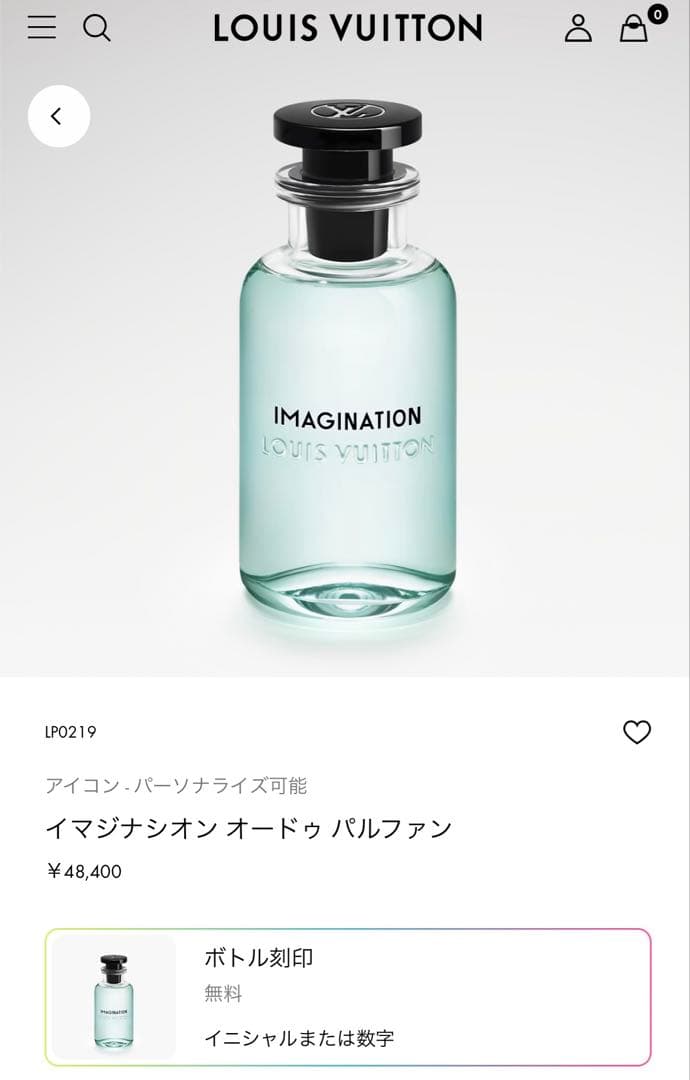
Task: Open the ボトル刻印 engraving option
Action: [348, 996]
